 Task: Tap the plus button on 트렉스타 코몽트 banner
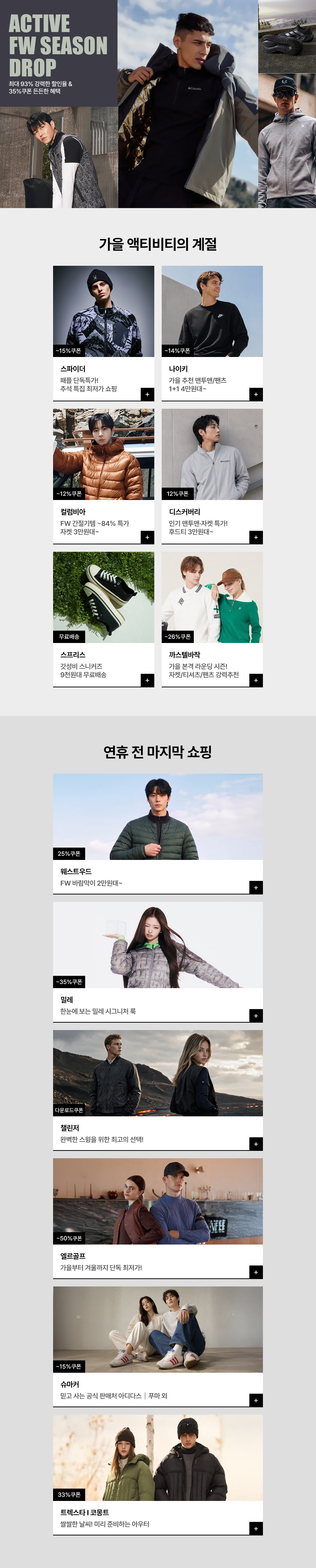point(256,1528)
